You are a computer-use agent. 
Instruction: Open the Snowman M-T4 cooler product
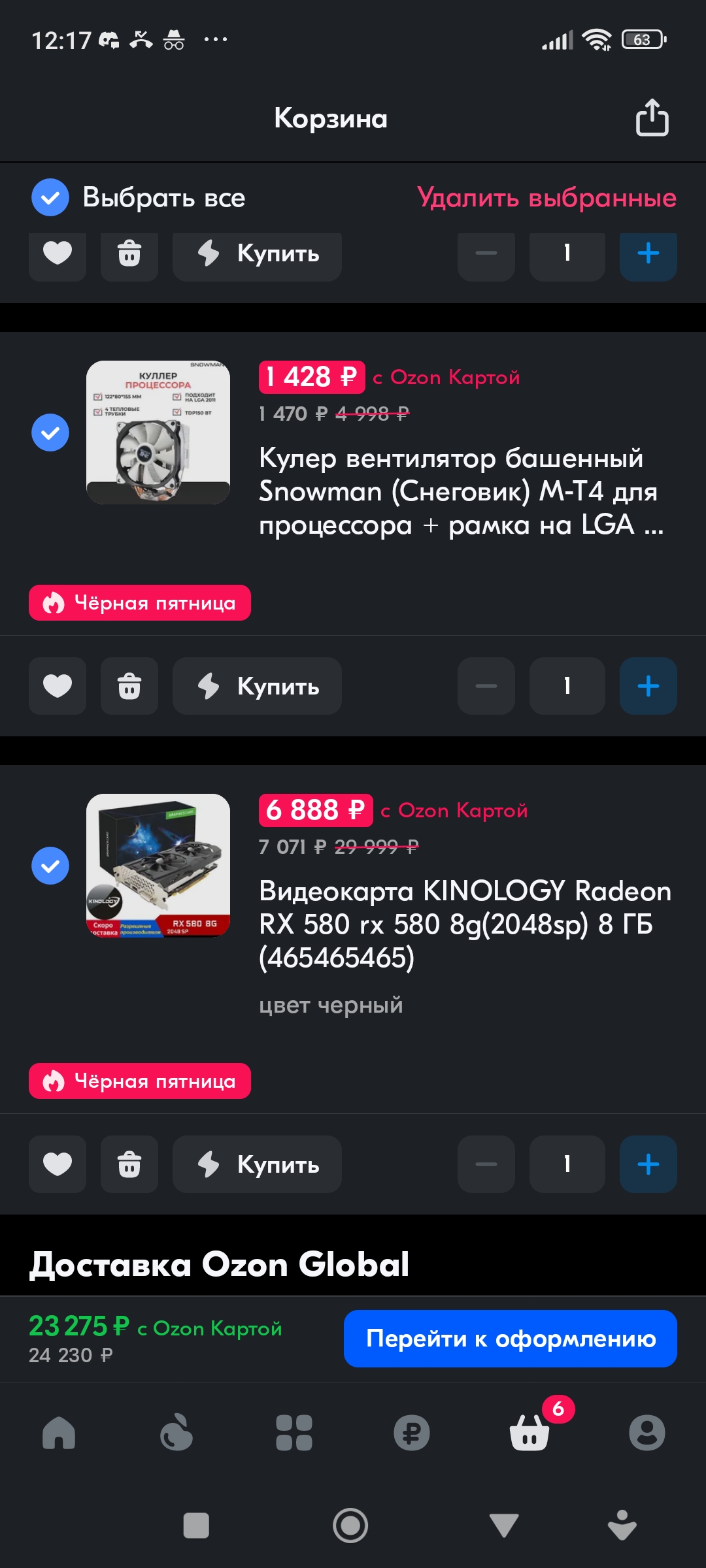click(x=461, y=491)
